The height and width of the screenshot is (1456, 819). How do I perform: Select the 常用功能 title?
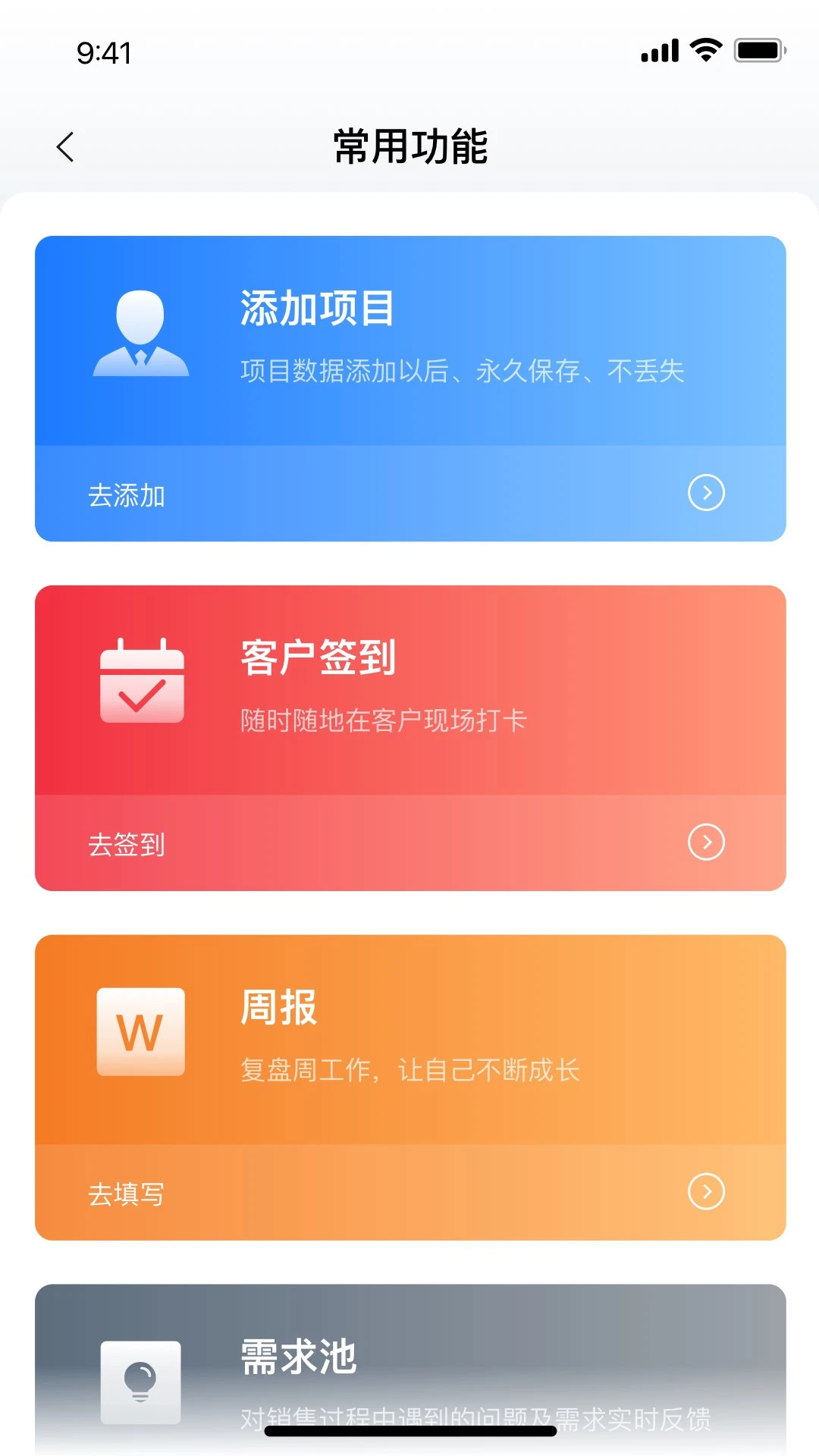coord(409,146)
